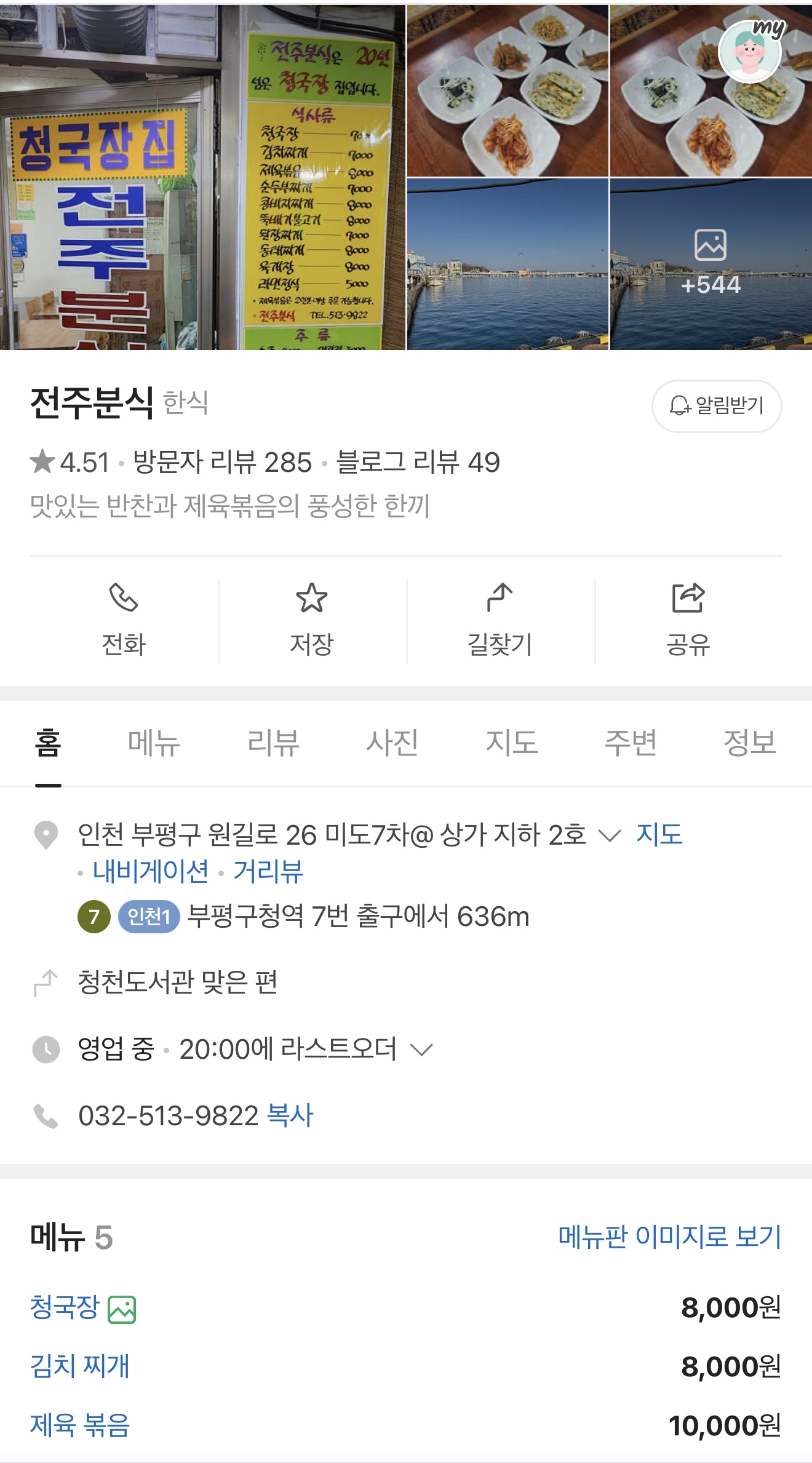Share this place with 공유
Image resolution: width=812 pixels, height=1463 pixels.
(688, 620)
